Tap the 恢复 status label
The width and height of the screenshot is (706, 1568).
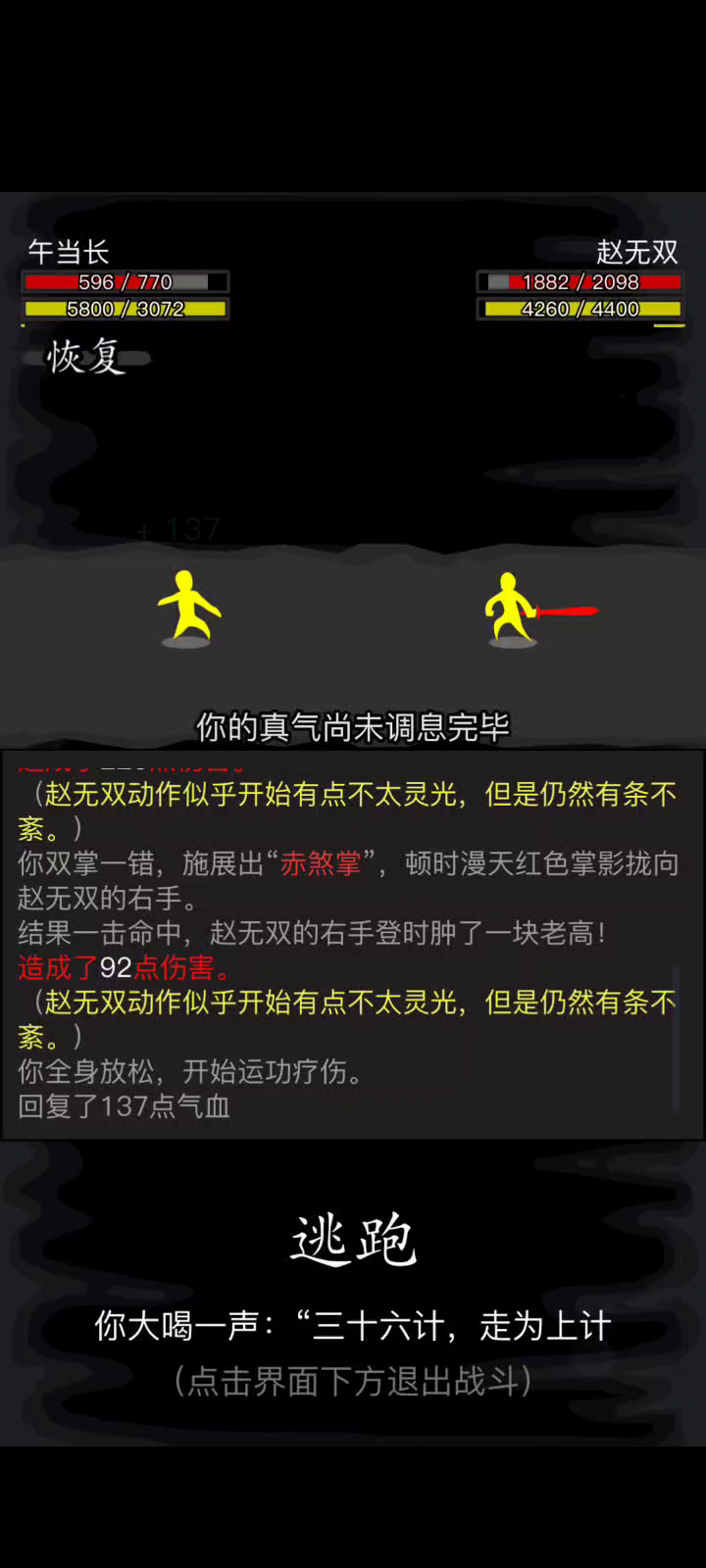pyautogui.click(x=85, y=358)
